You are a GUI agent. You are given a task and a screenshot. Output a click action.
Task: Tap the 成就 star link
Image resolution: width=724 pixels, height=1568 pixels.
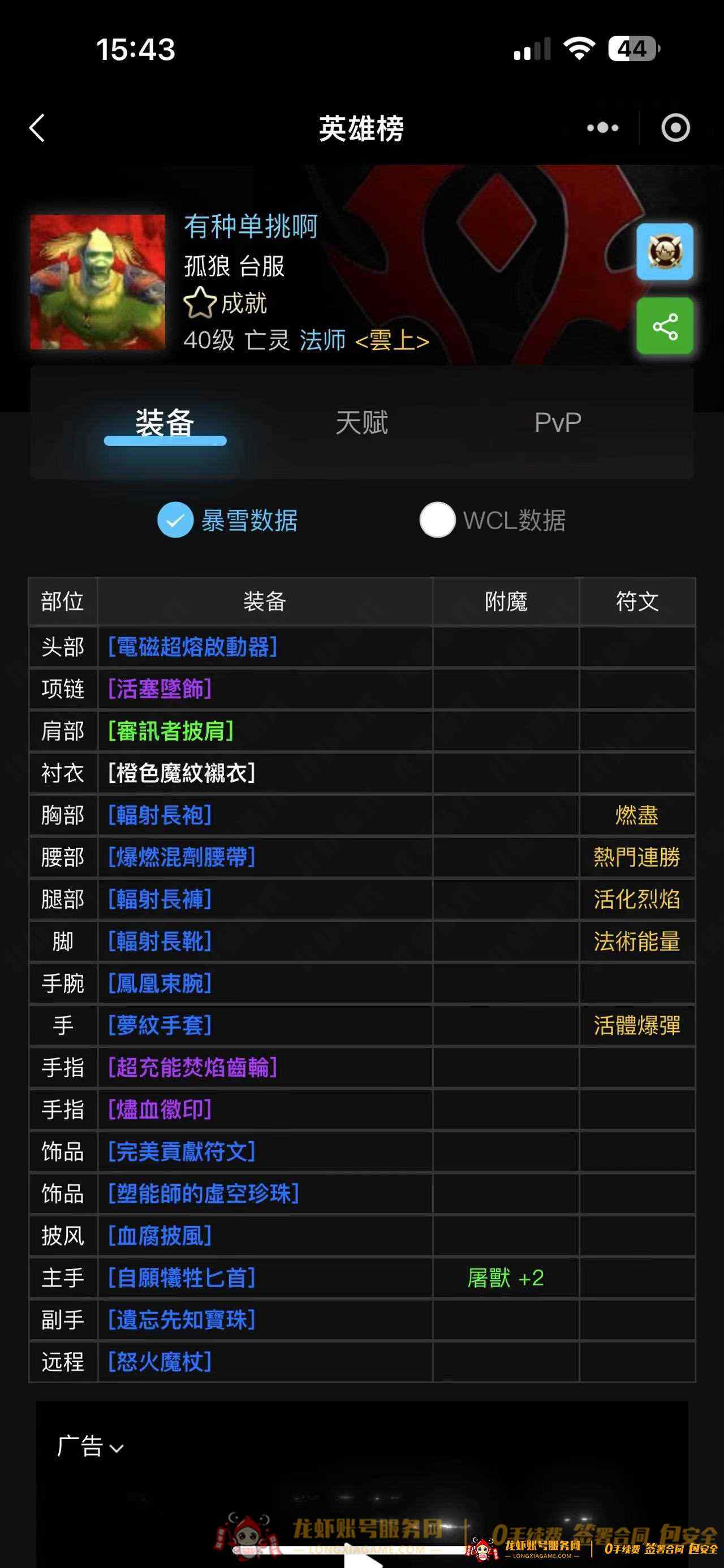pos(226,303)
